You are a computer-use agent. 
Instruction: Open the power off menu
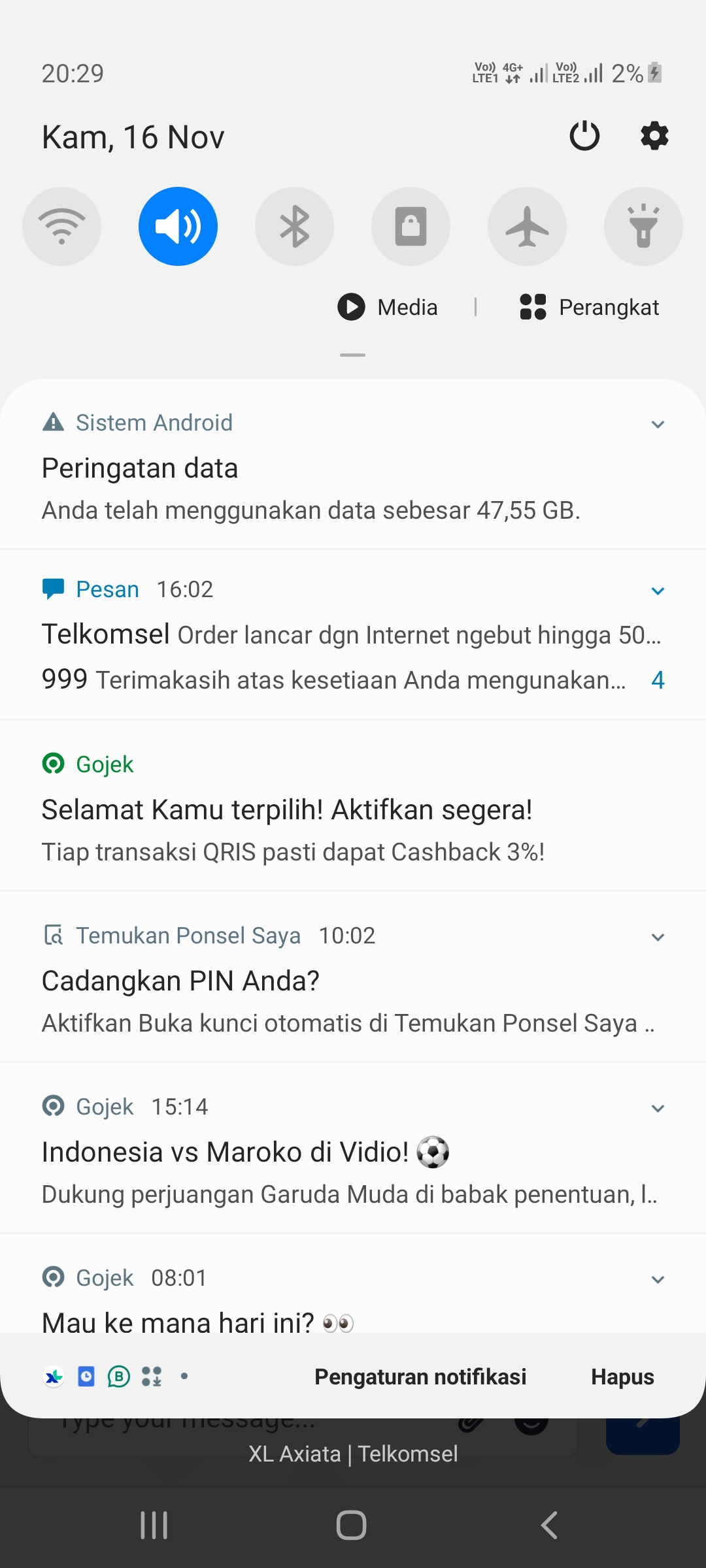(584, 136)
